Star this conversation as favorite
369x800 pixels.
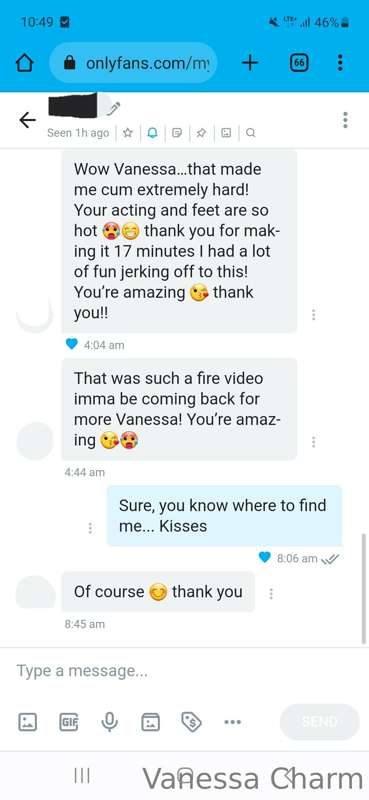(128, 133)
